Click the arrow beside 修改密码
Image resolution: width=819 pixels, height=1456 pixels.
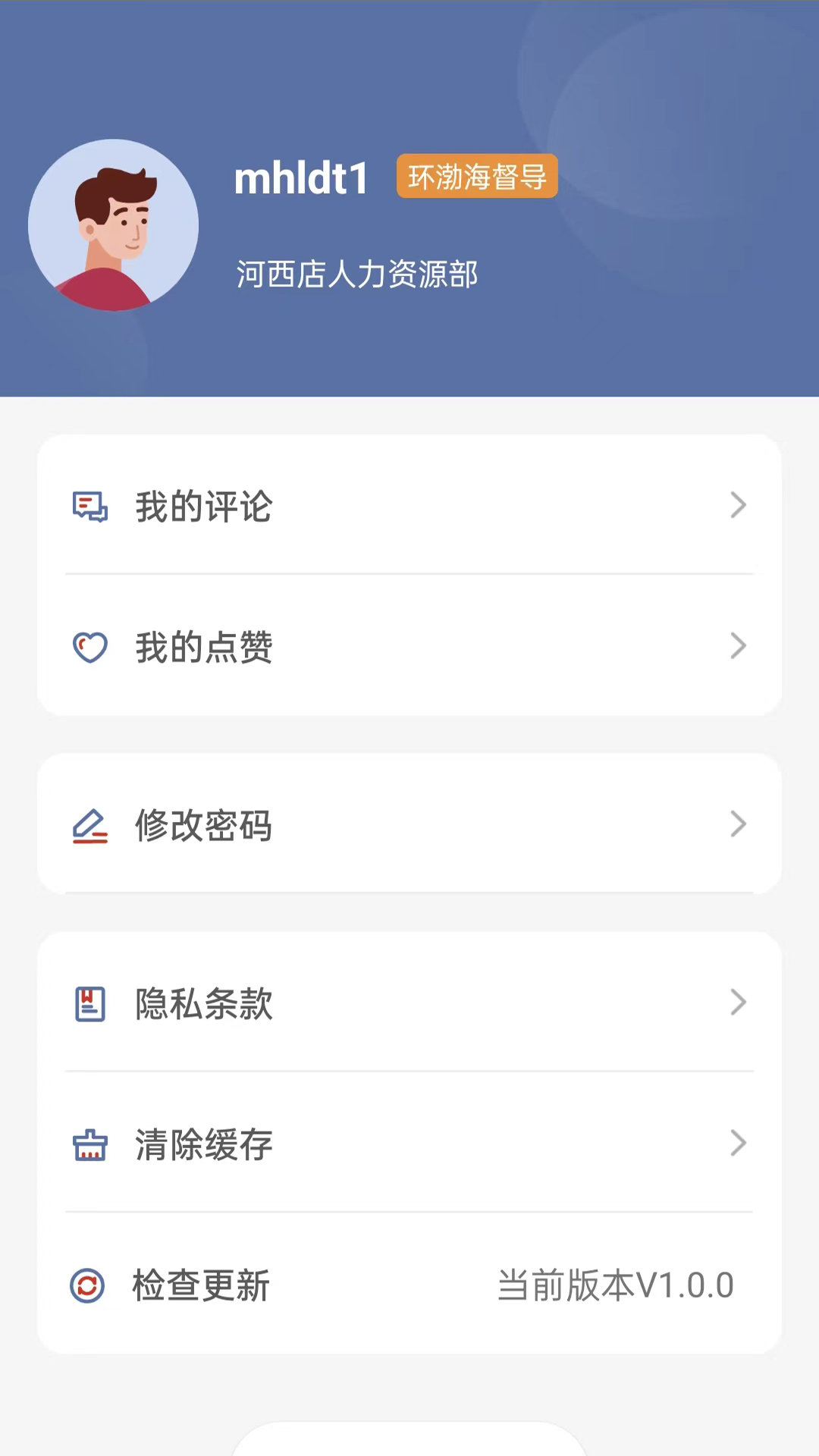click(738, 824)
